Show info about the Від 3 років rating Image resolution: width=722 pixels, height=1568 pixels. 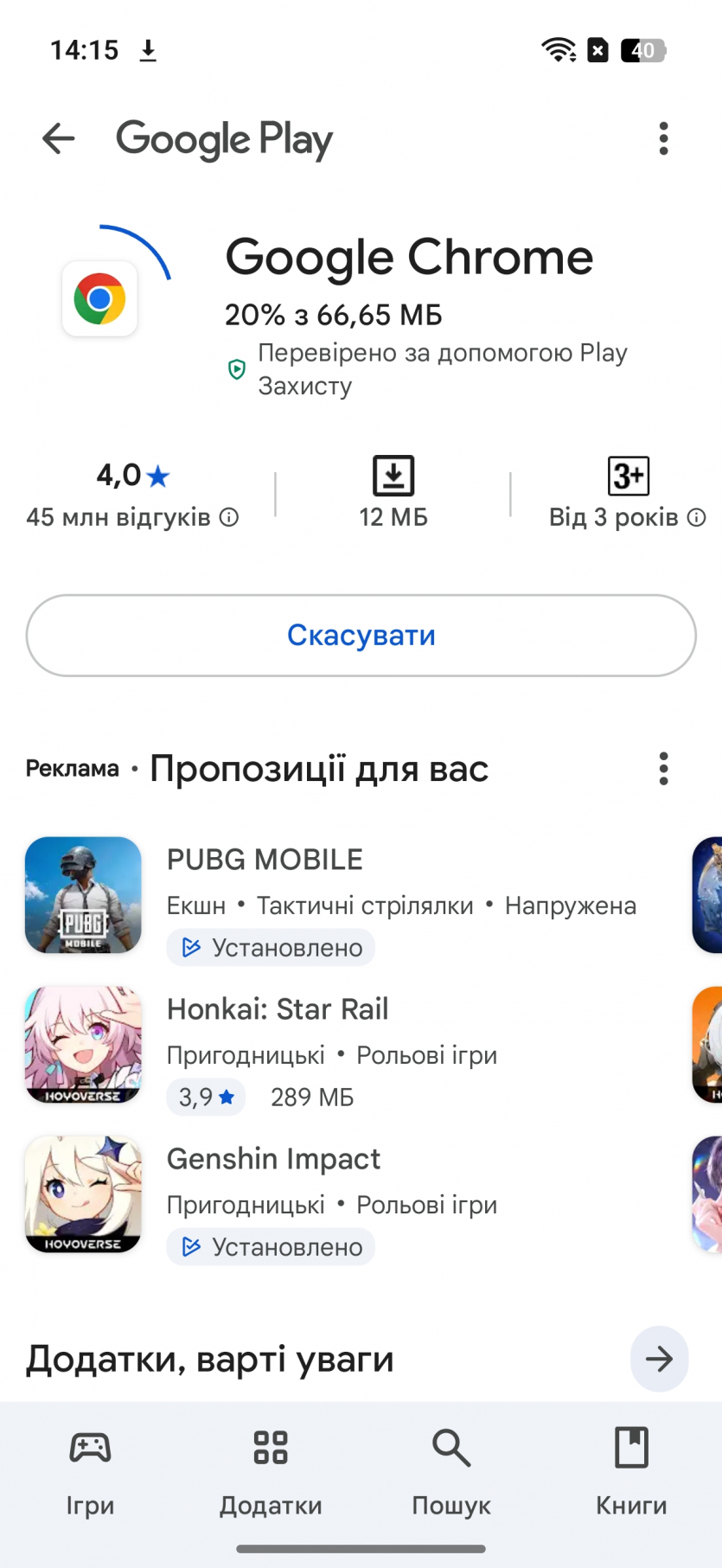696,517
